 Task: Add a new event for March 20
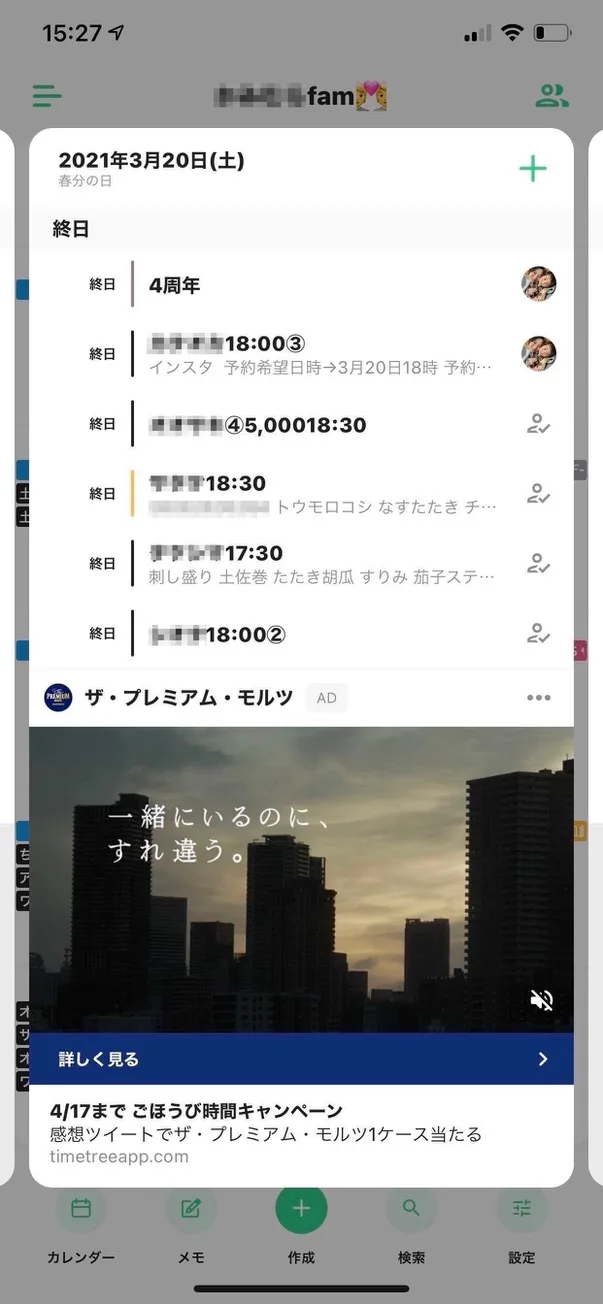click(533, 169)
